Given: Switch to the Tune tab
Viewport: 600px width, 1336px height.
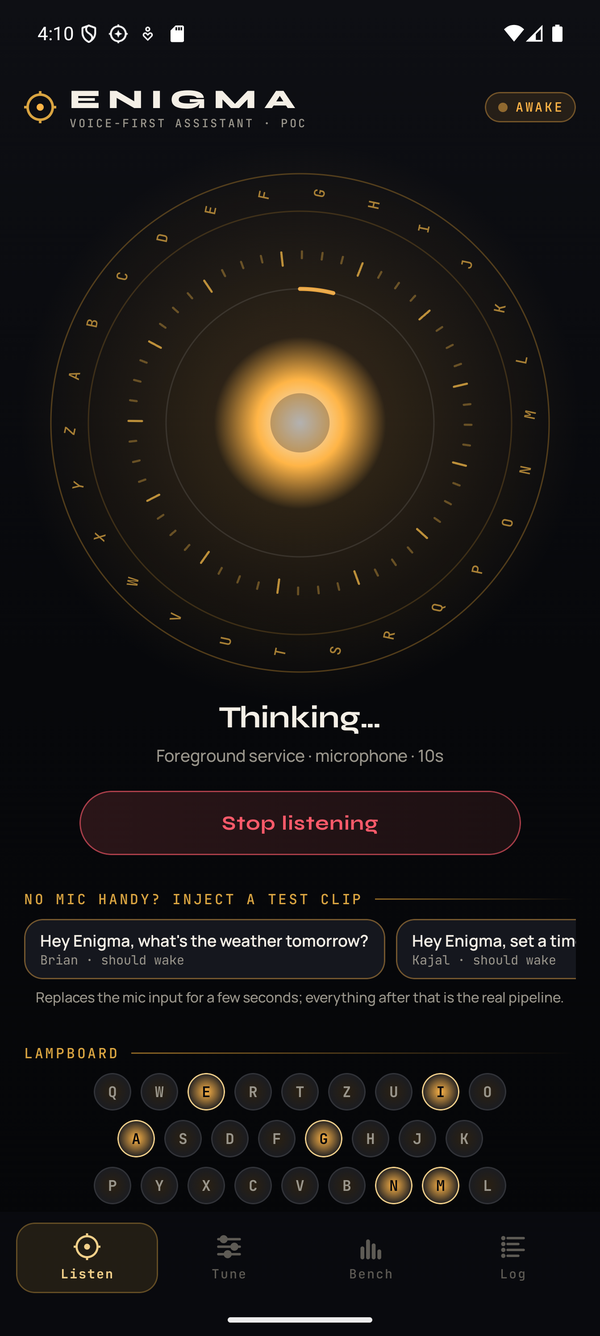Looking at the screenshot, I should coord(229,1258).
